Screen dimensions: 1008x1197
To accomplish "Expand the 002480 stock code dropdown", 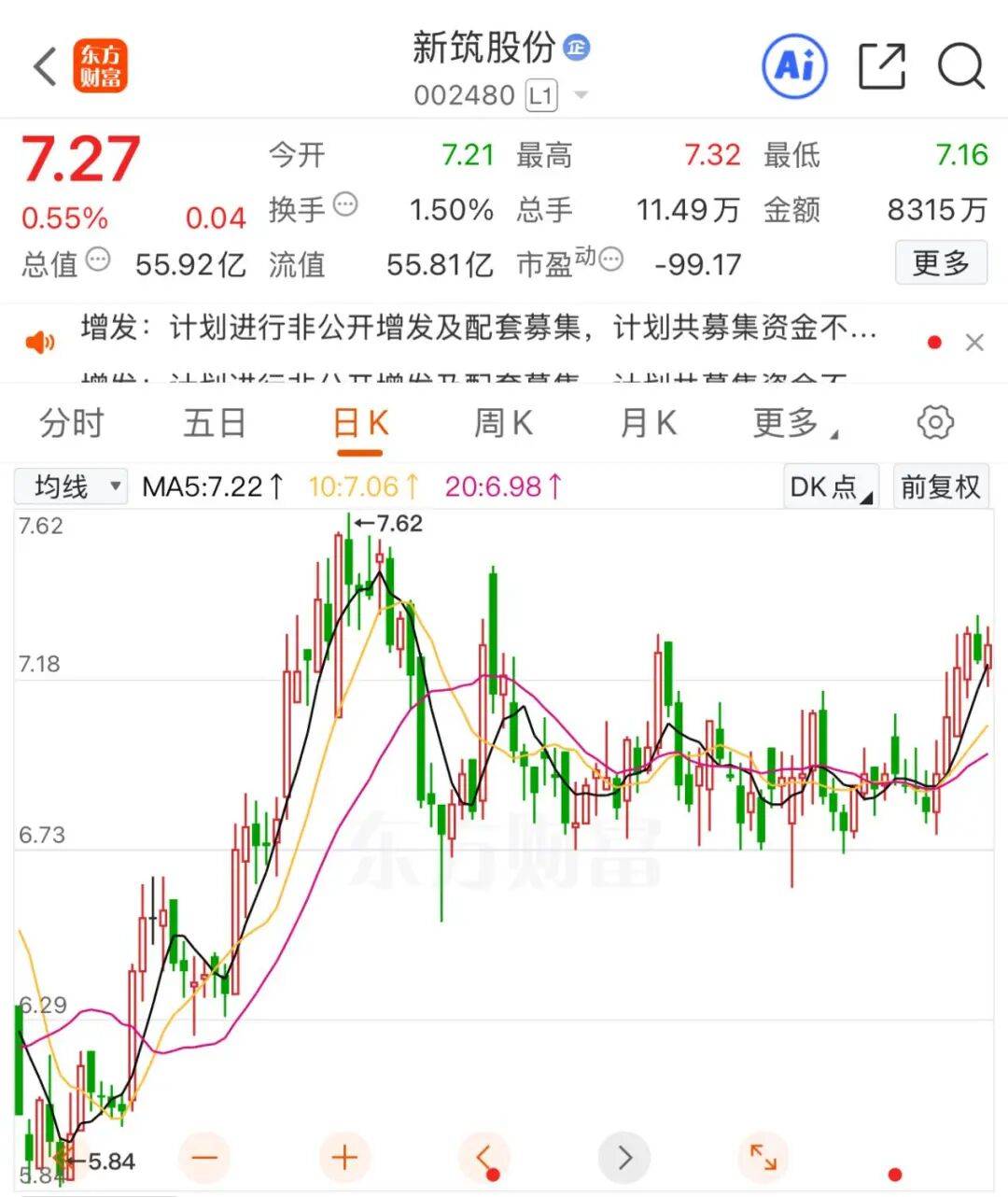I will tap(579, 94).
